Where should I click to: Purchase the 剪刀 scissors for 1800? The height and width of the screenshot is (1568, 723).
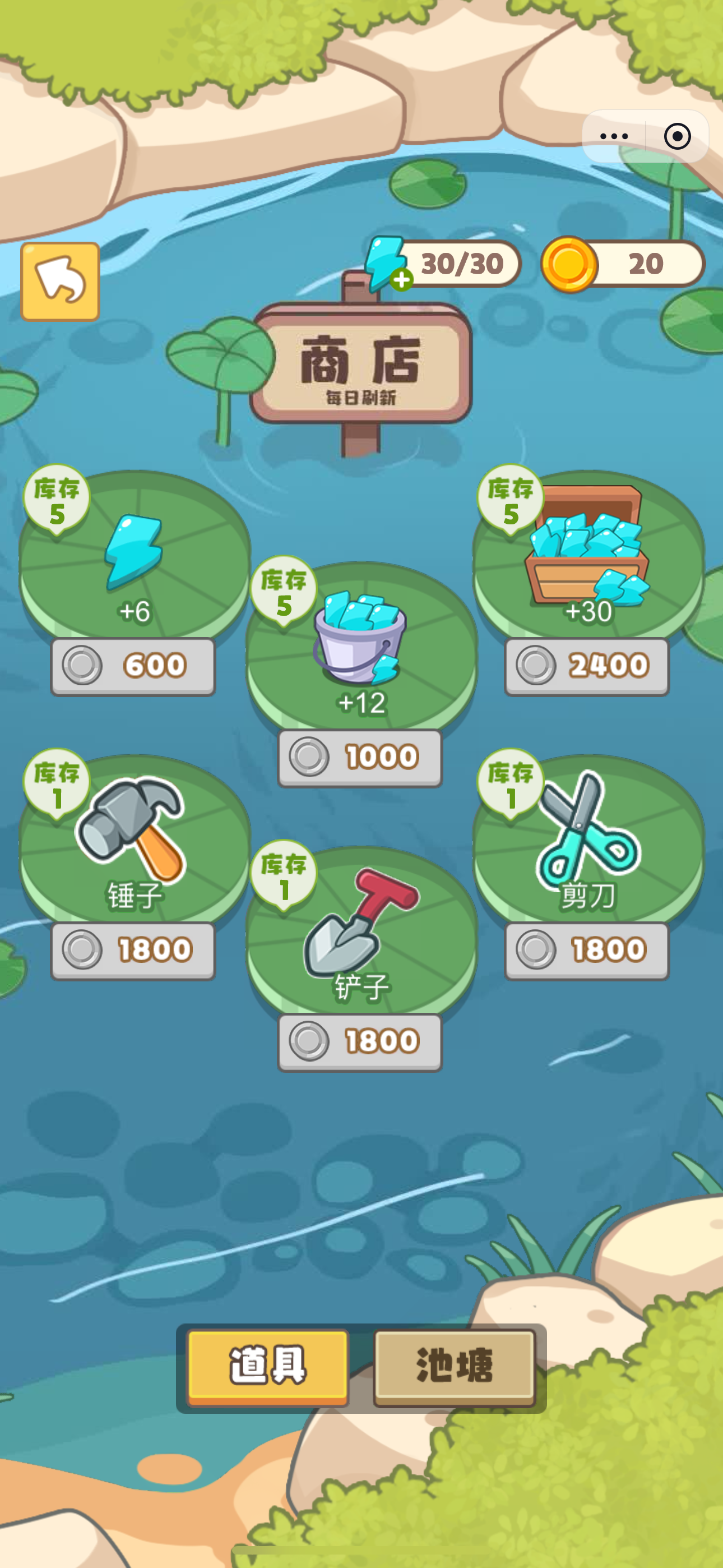587,949
